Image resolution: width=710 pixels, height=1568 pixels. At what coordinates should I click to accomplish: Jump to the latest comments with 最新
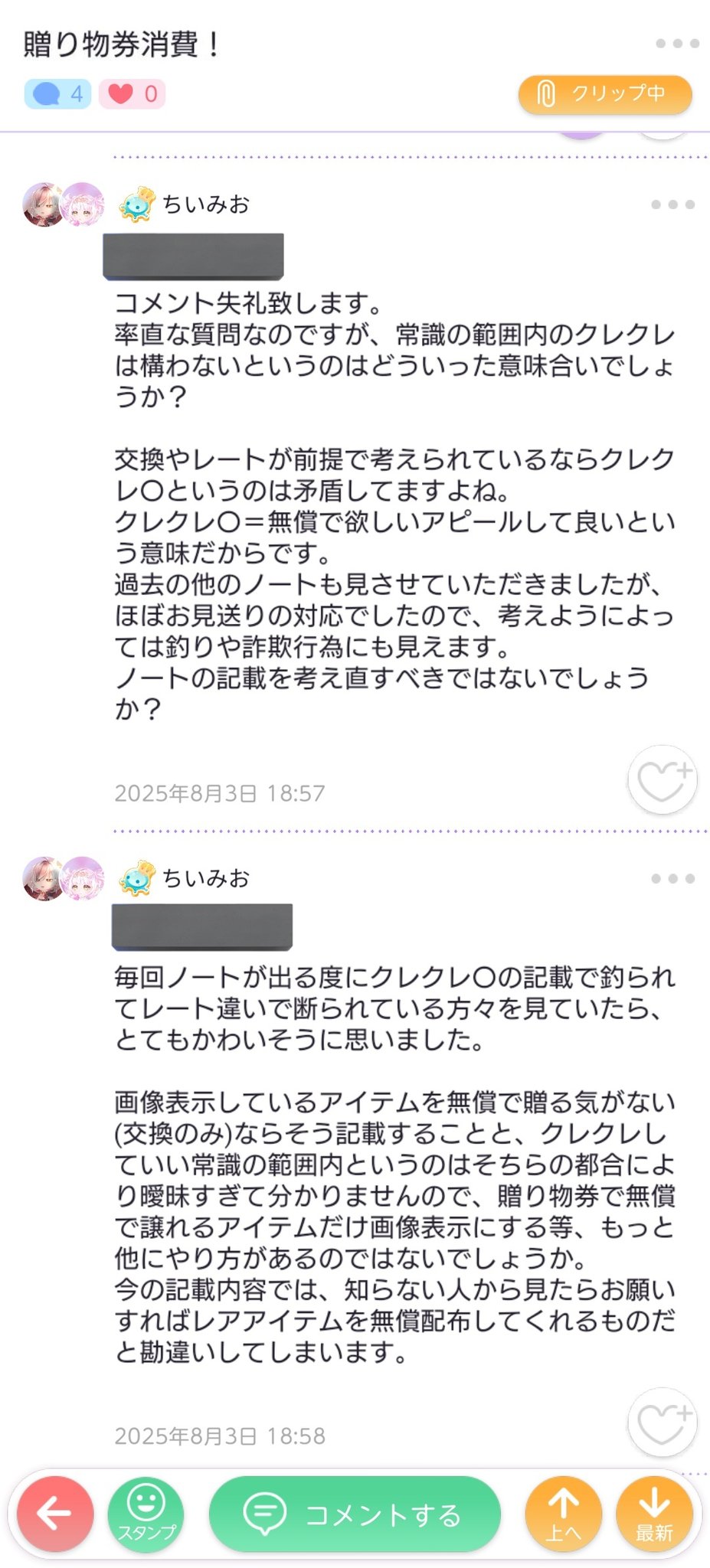[654, 1514]
